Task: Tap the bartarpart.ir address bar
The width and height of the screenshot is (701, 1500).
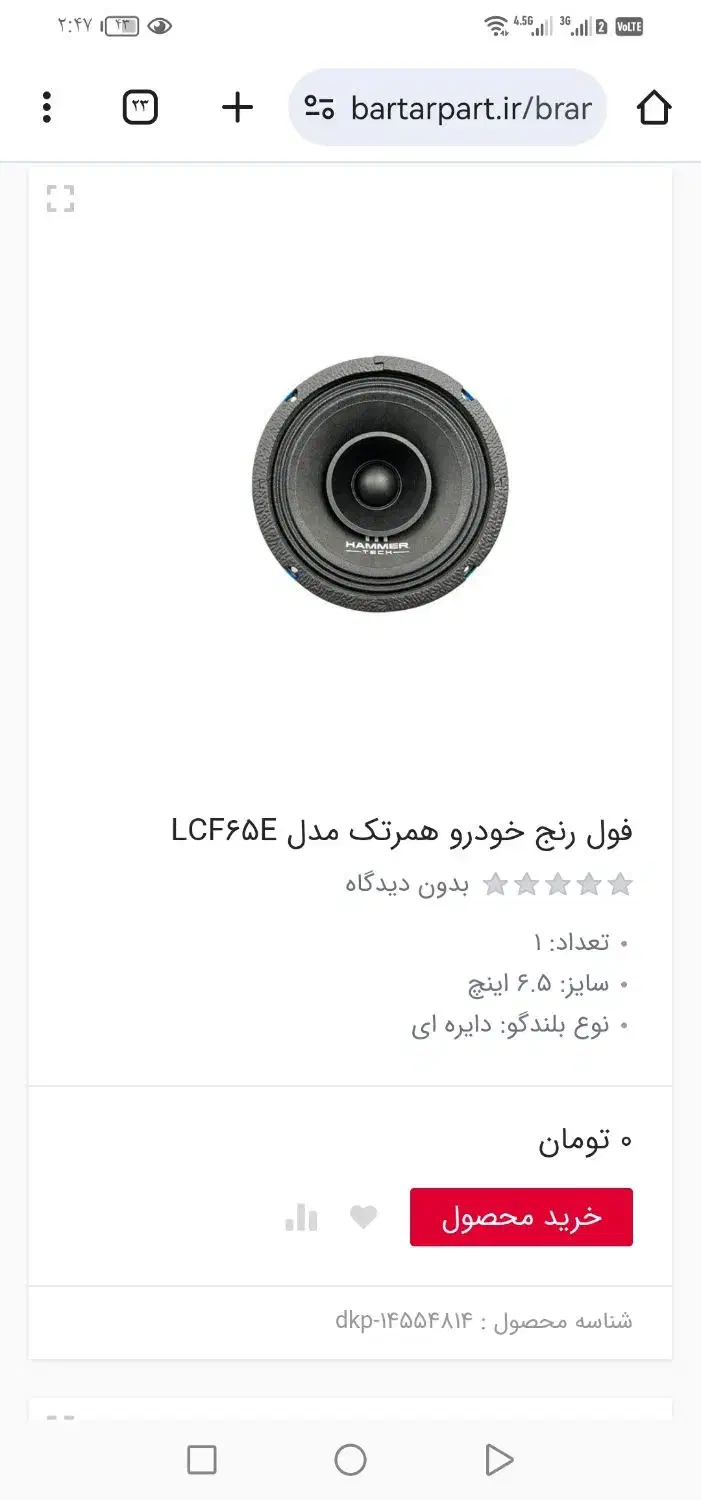Action: click(470, 108)
